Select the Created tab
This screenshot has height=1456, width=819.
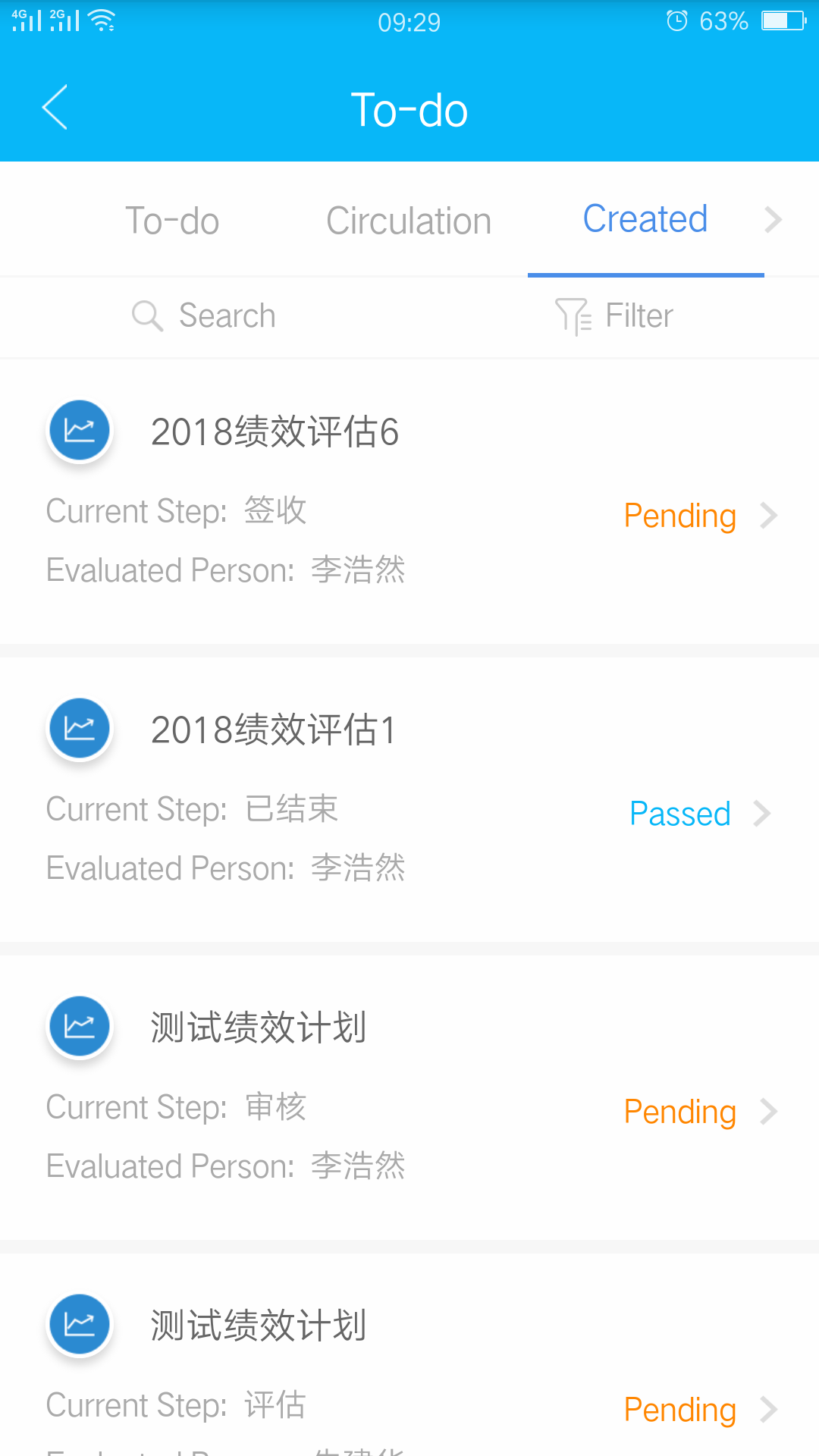pos(644,218)
